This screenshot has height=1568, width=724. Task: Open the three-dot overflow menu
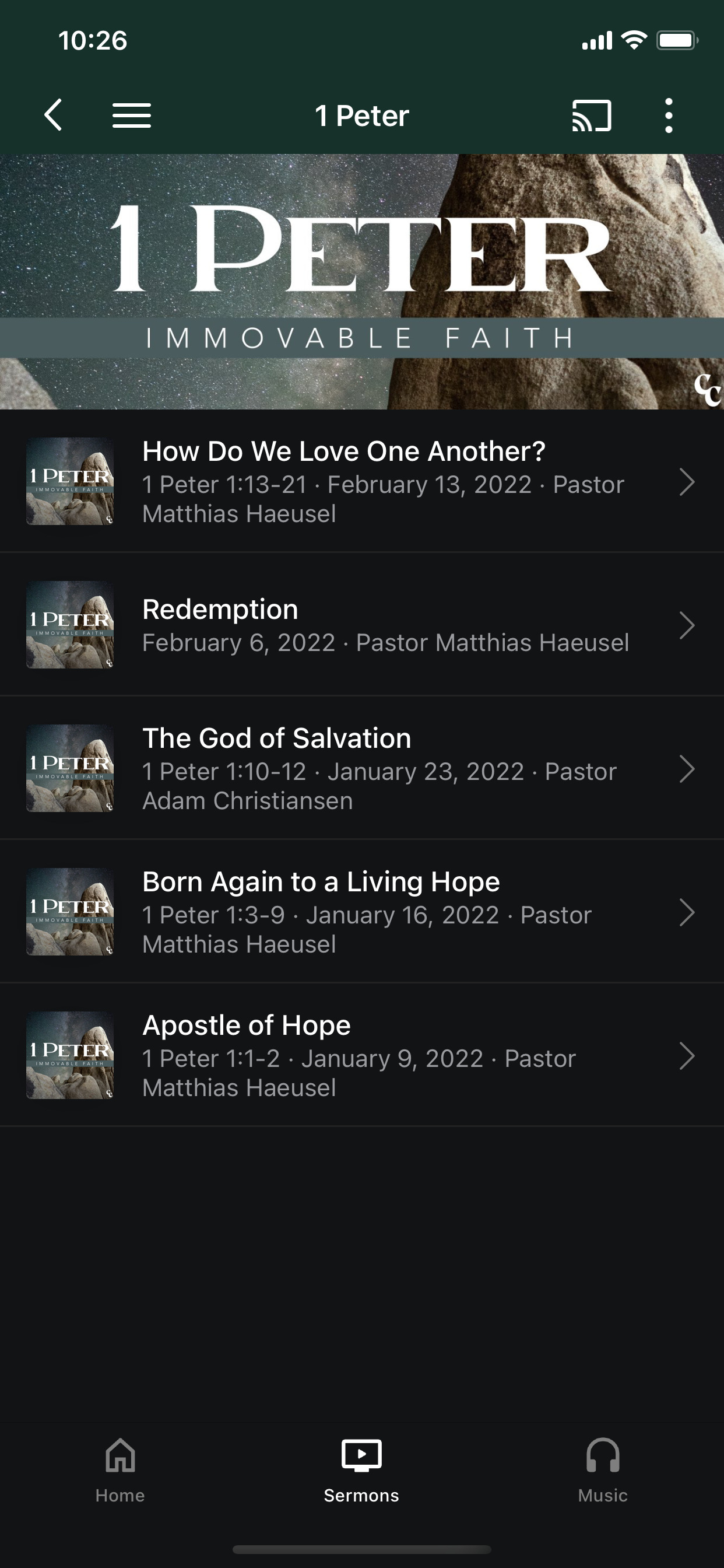click(x=669, y=115)
